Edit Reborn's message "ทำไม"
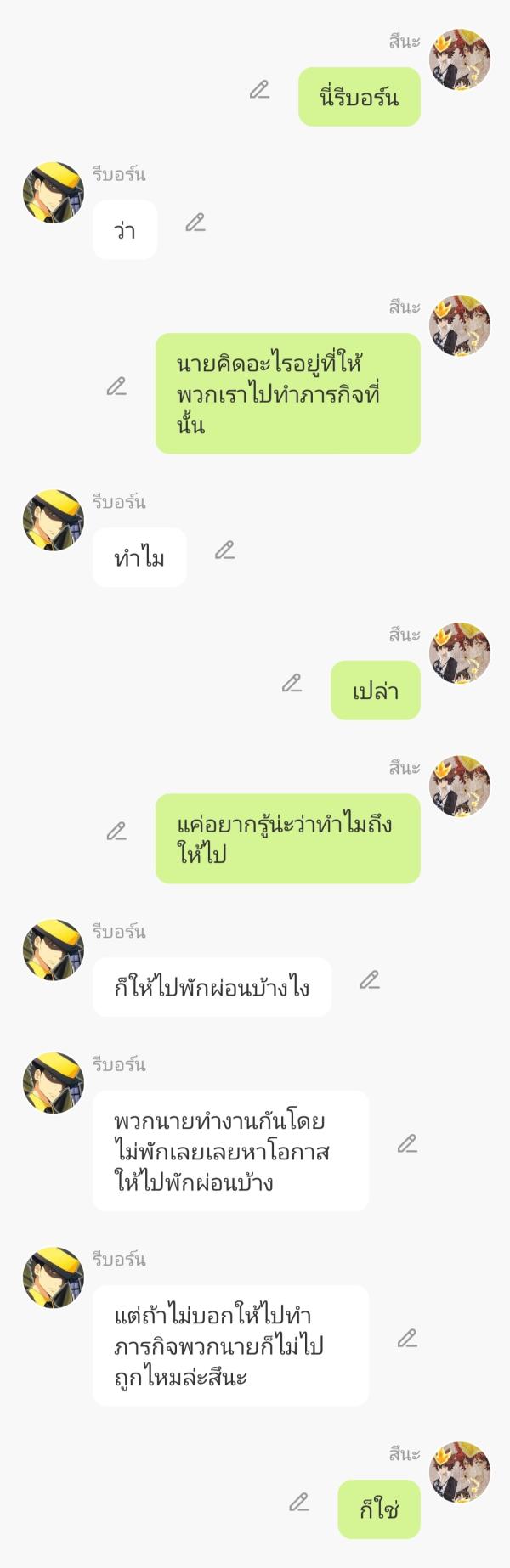 coord(224,550)
